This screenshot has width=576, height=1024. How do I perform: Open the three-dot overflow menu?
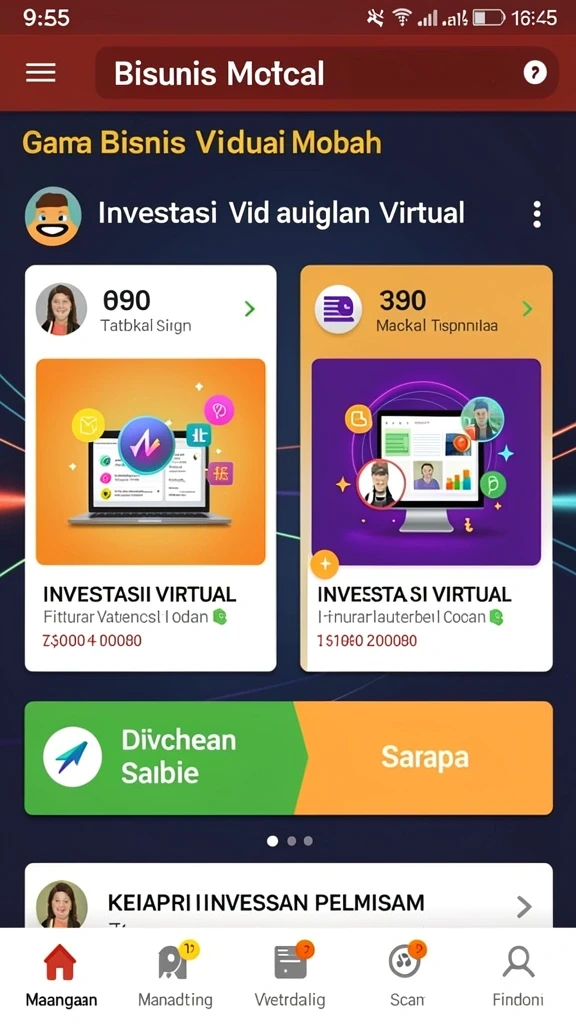pyautogui.click(x=537, y=214)
